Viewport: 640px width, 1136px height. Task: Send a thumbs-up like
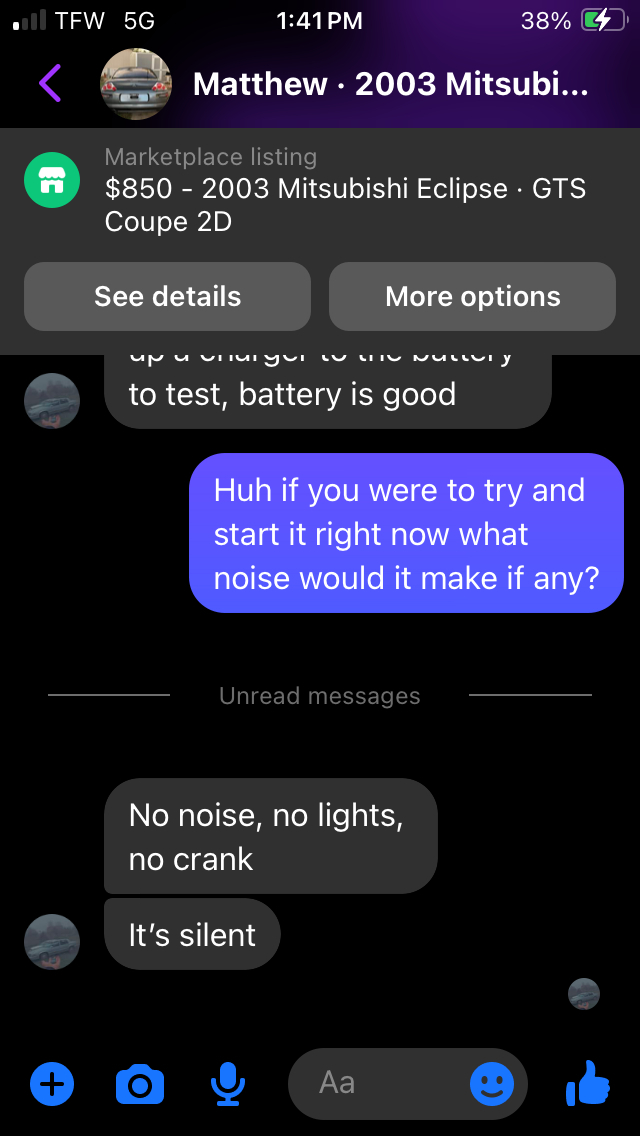pyautogui.click(x=588, y=1083)
